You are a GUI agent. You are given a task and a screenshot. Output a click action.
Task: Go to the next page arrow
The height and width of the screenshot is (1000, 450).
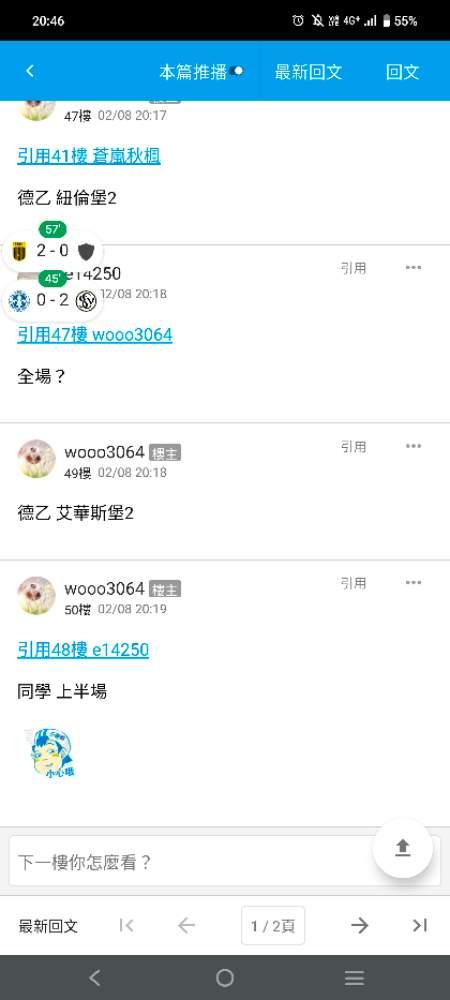pyautogui.click(x=359, y=925)
